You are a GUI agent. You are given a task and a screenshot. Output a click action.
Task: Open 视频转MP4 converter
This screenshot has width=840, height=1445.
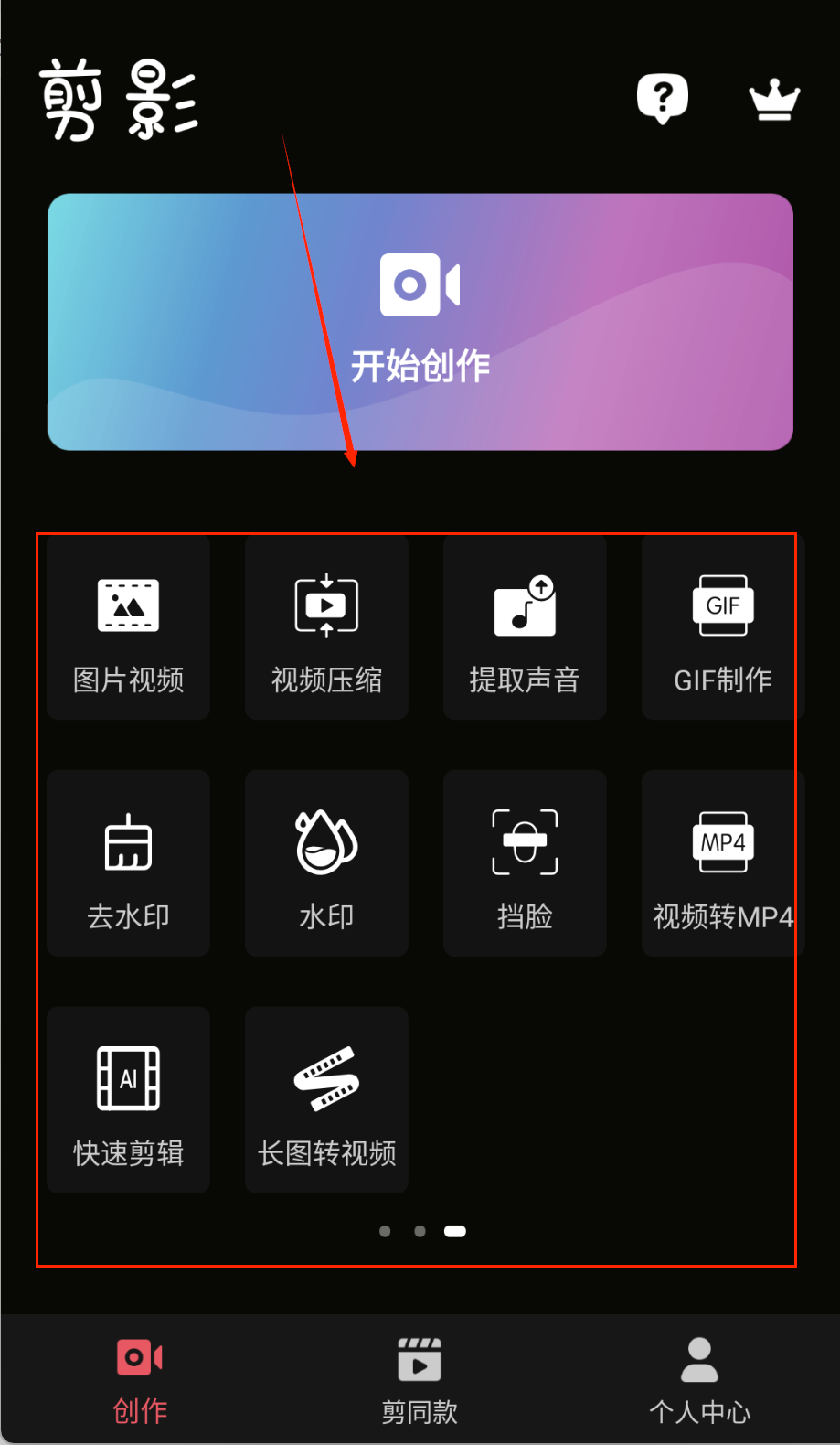pyautogui.click(x=722, y=863)
